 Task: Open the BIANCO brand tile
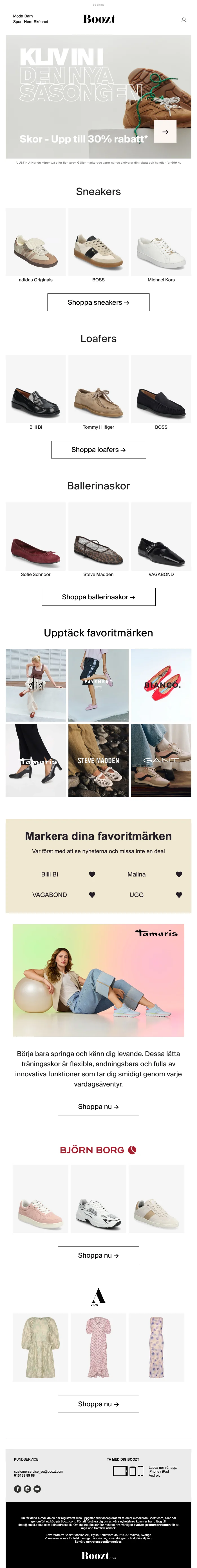[x=161, y=685]
